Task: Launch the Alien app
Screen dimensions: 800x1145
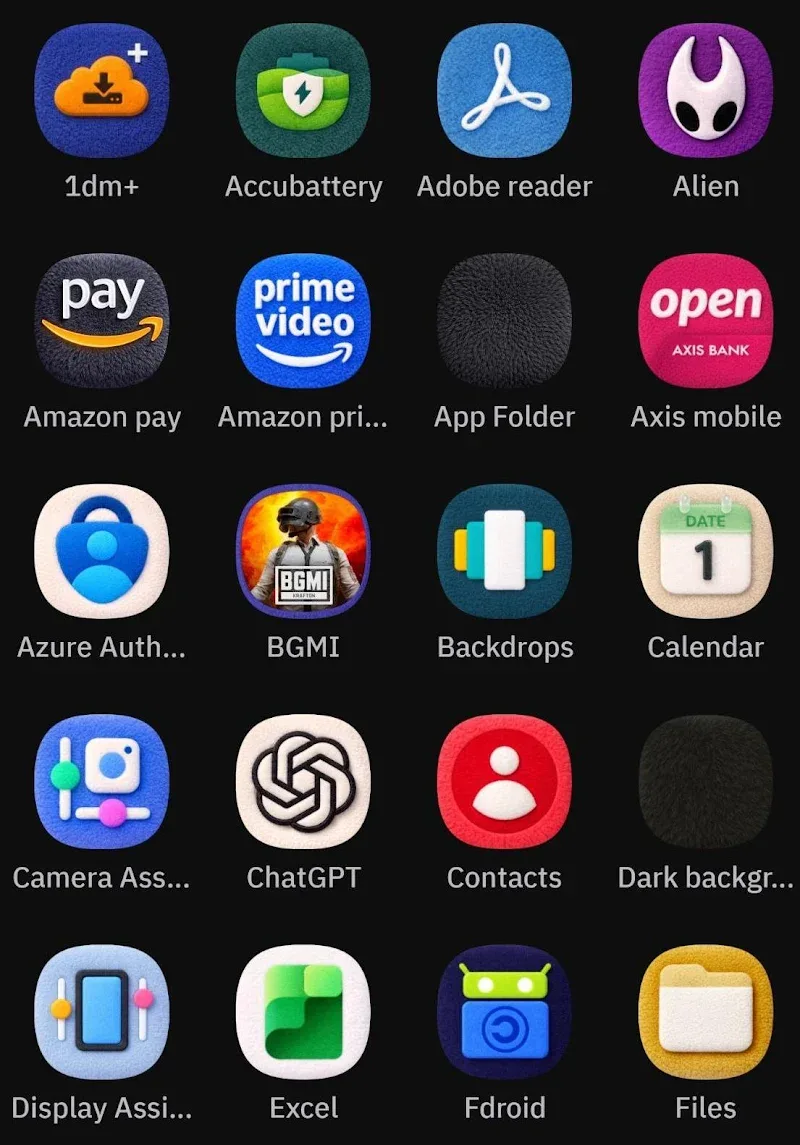Action: click(x=705, y=91)
